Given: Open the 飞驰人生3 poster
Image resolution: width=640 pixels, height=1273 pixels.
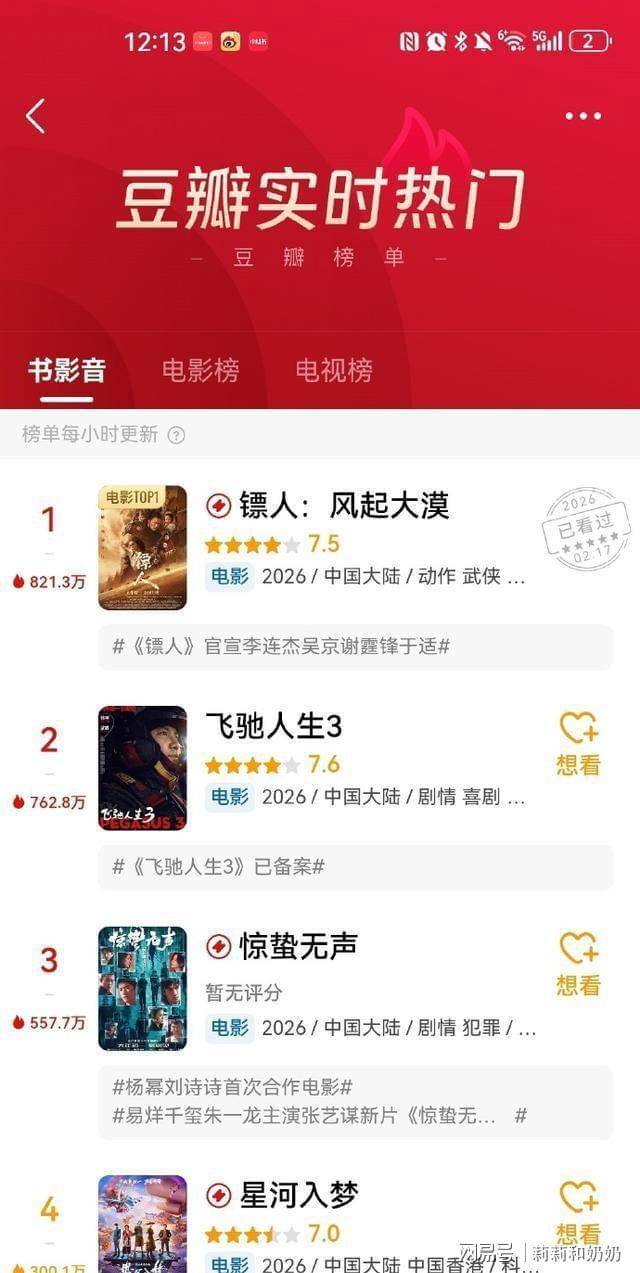Looking at the screenshot, I should click(142, 768).
